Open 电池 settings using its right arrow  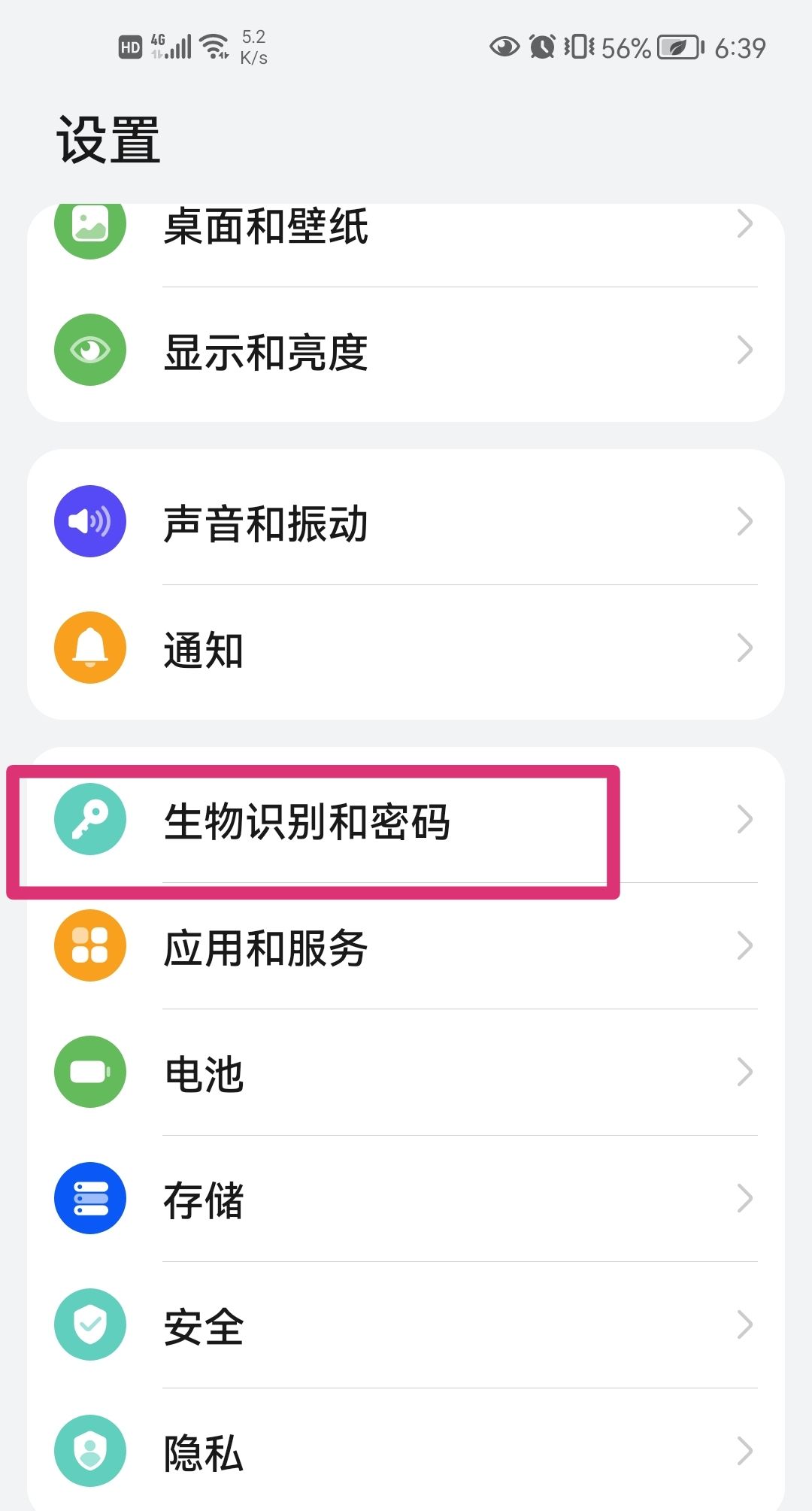pyautogui.click(x=744, y=1073)
